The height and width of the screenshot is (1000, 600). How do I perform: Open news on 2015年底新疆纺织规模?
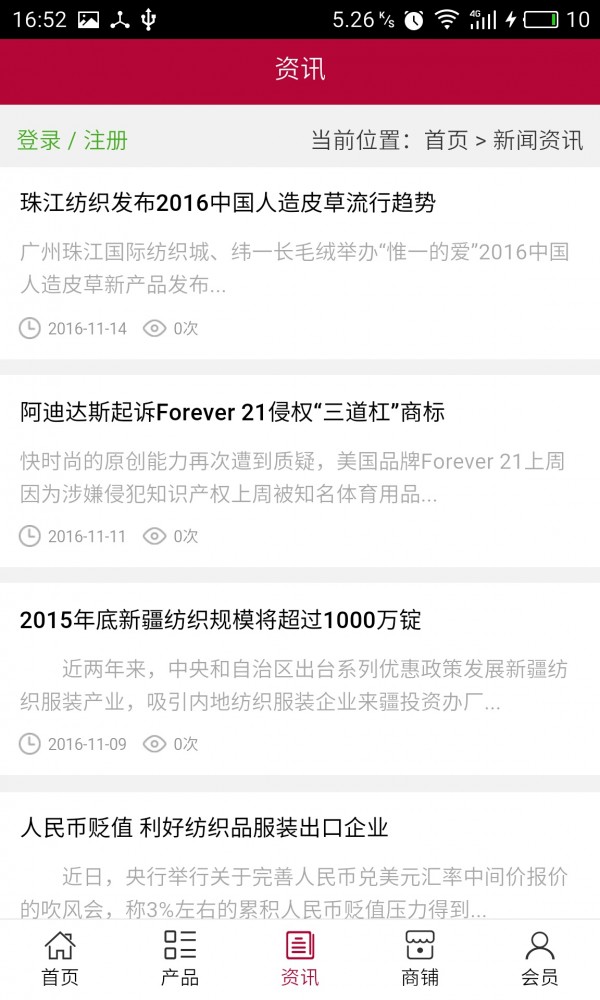[220, 620]
